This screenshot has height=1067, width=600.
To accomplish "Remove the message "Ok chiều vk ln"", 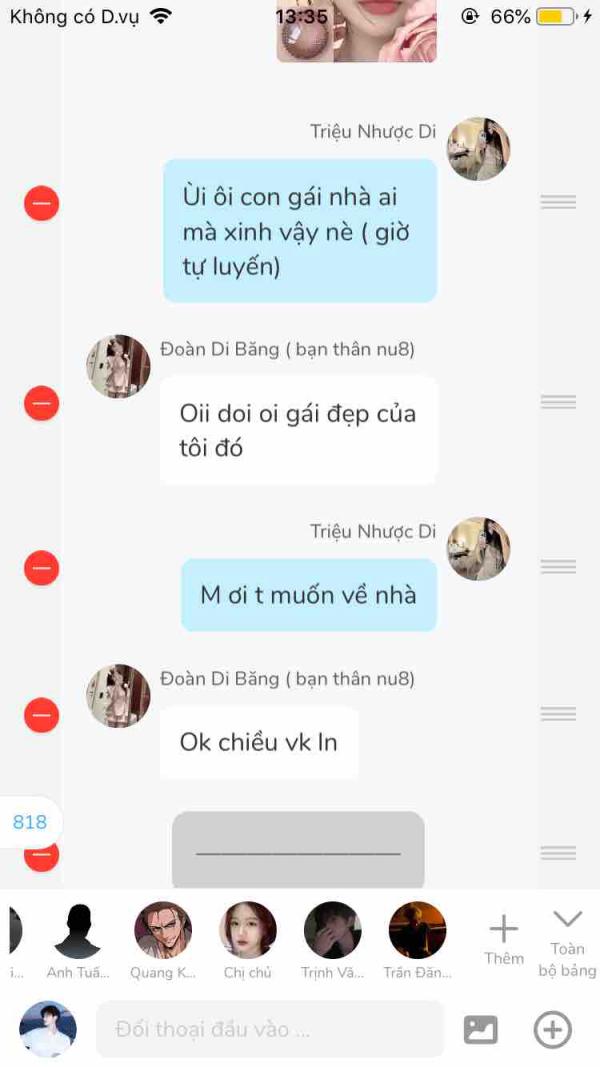I will point(41,715).
